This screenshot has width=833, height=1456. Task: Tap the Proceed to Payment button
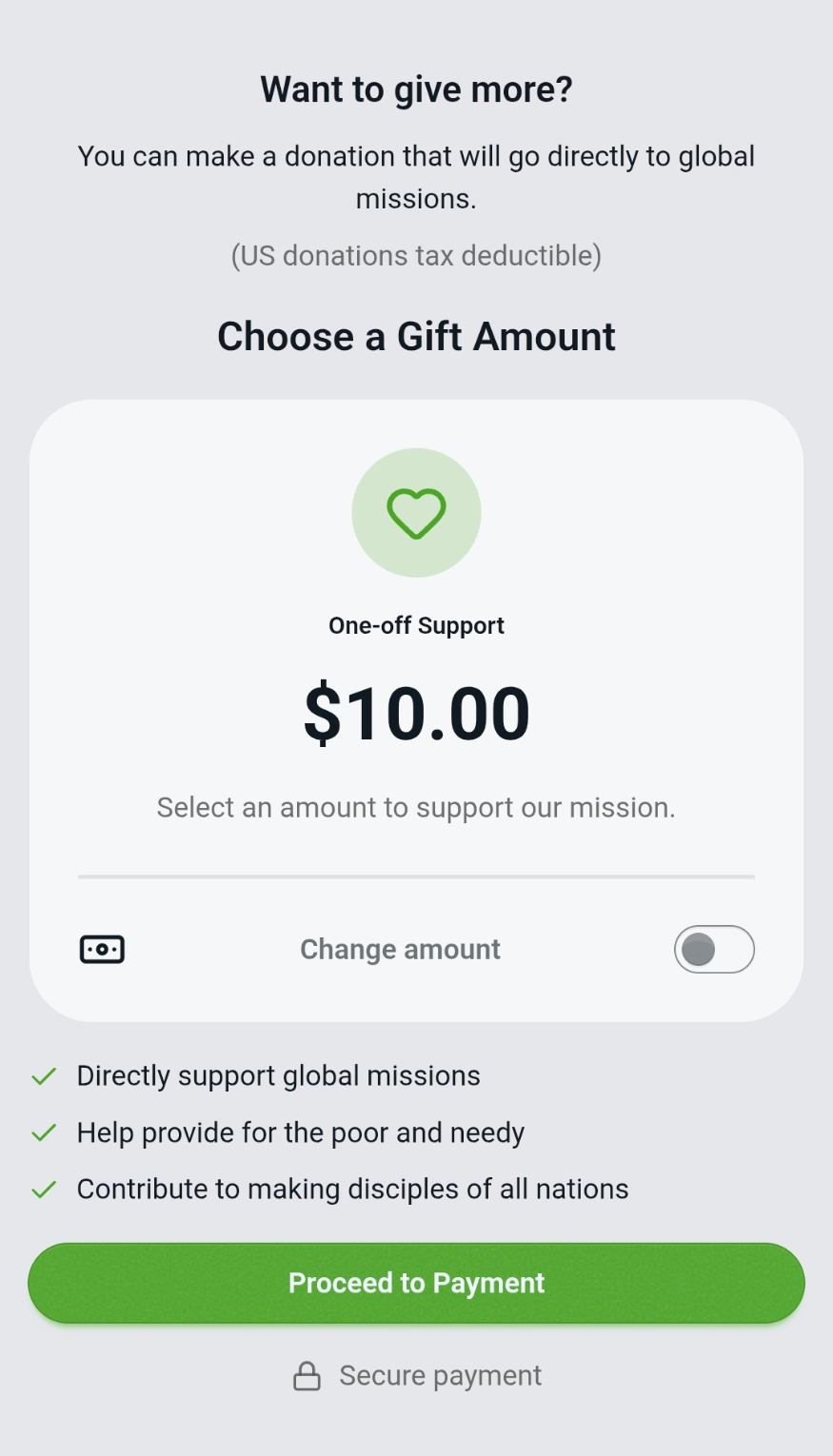(416, 1283)
